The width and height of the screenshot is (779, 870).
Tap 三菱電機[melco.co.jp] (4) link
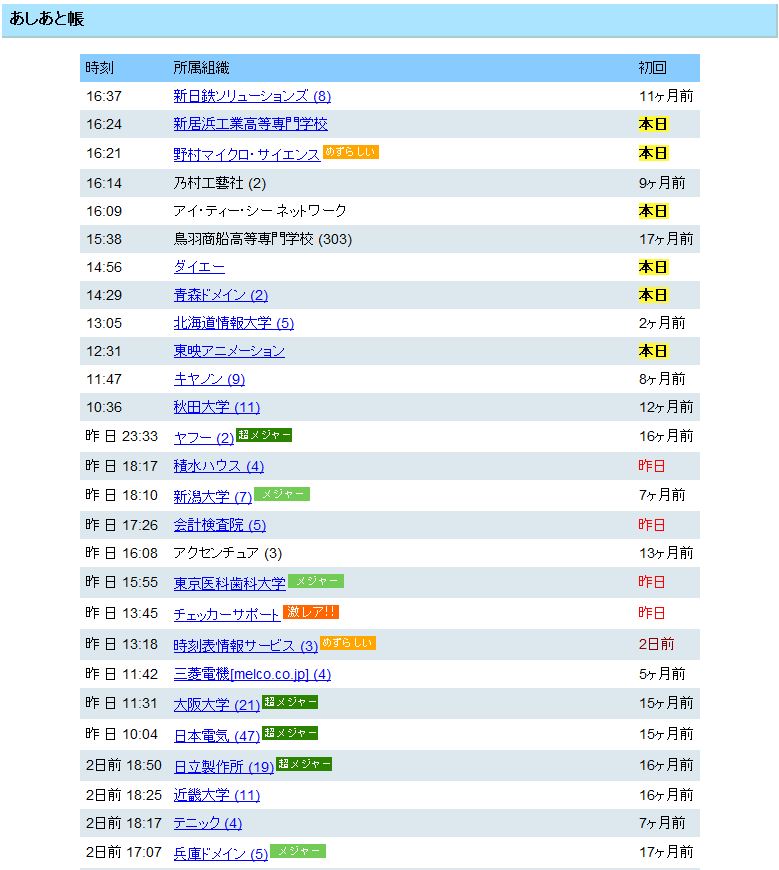[252, 674]
